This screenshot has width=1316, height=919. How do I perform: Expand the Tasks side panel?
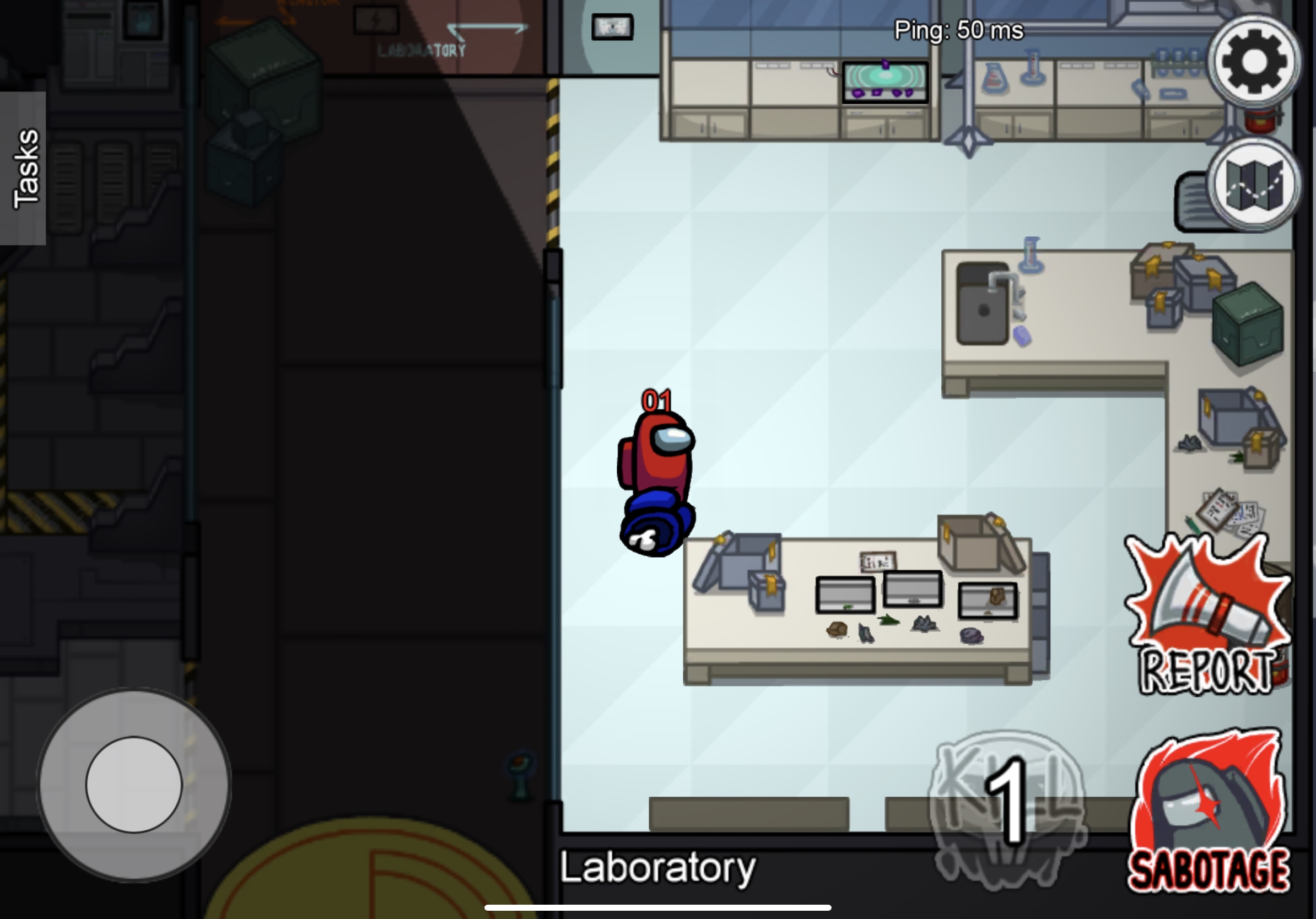point(23,169)
